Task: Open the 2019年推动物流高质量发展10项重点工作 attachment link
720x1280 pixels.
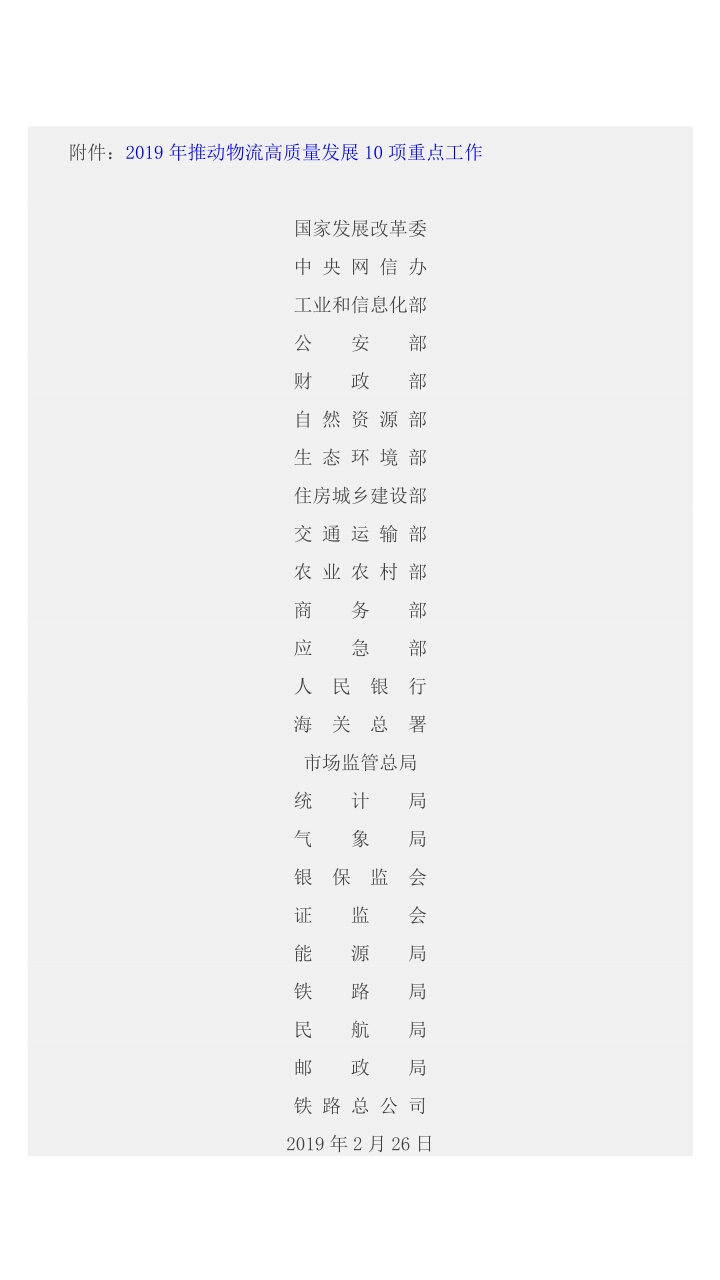Action: tap(304, 153)
